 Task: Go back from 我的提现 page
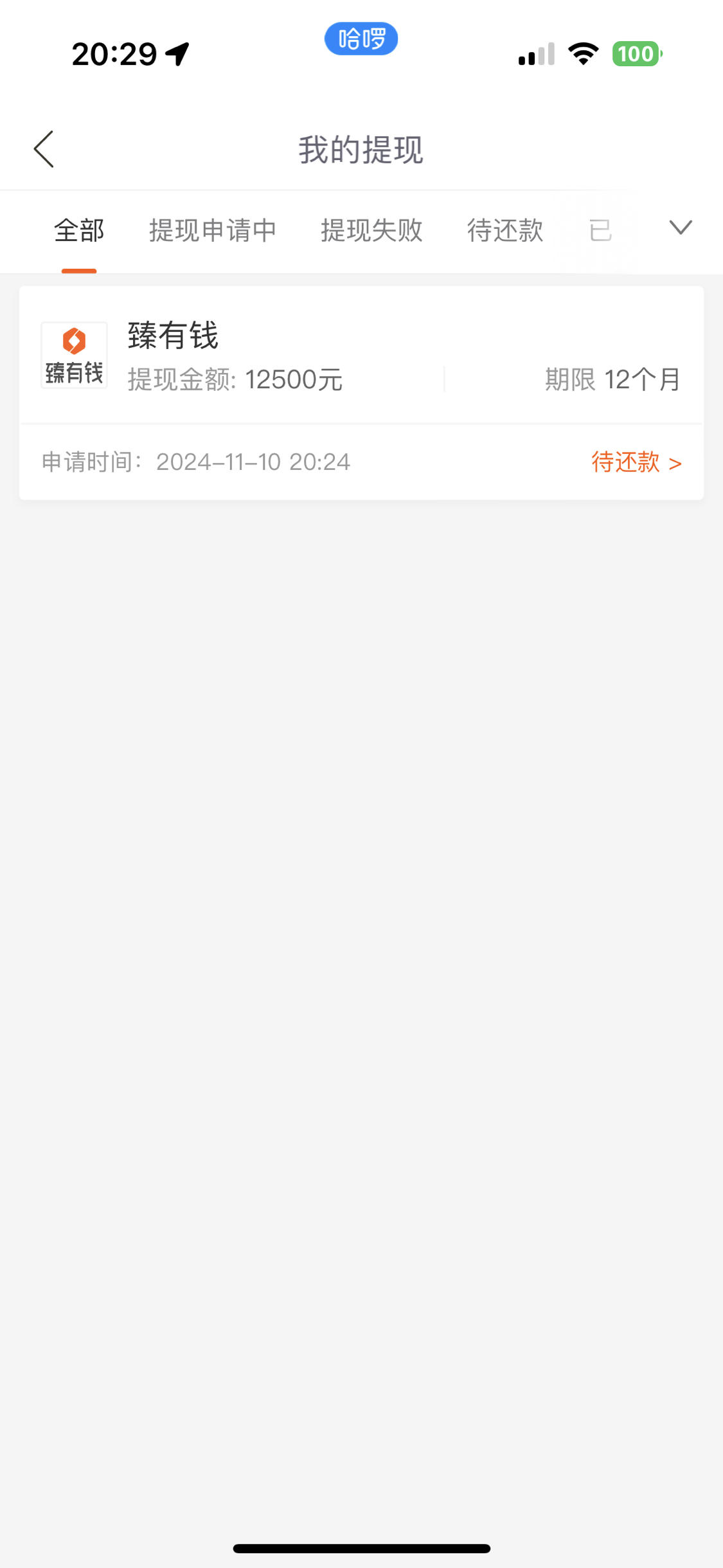click(x=44, y=149)
